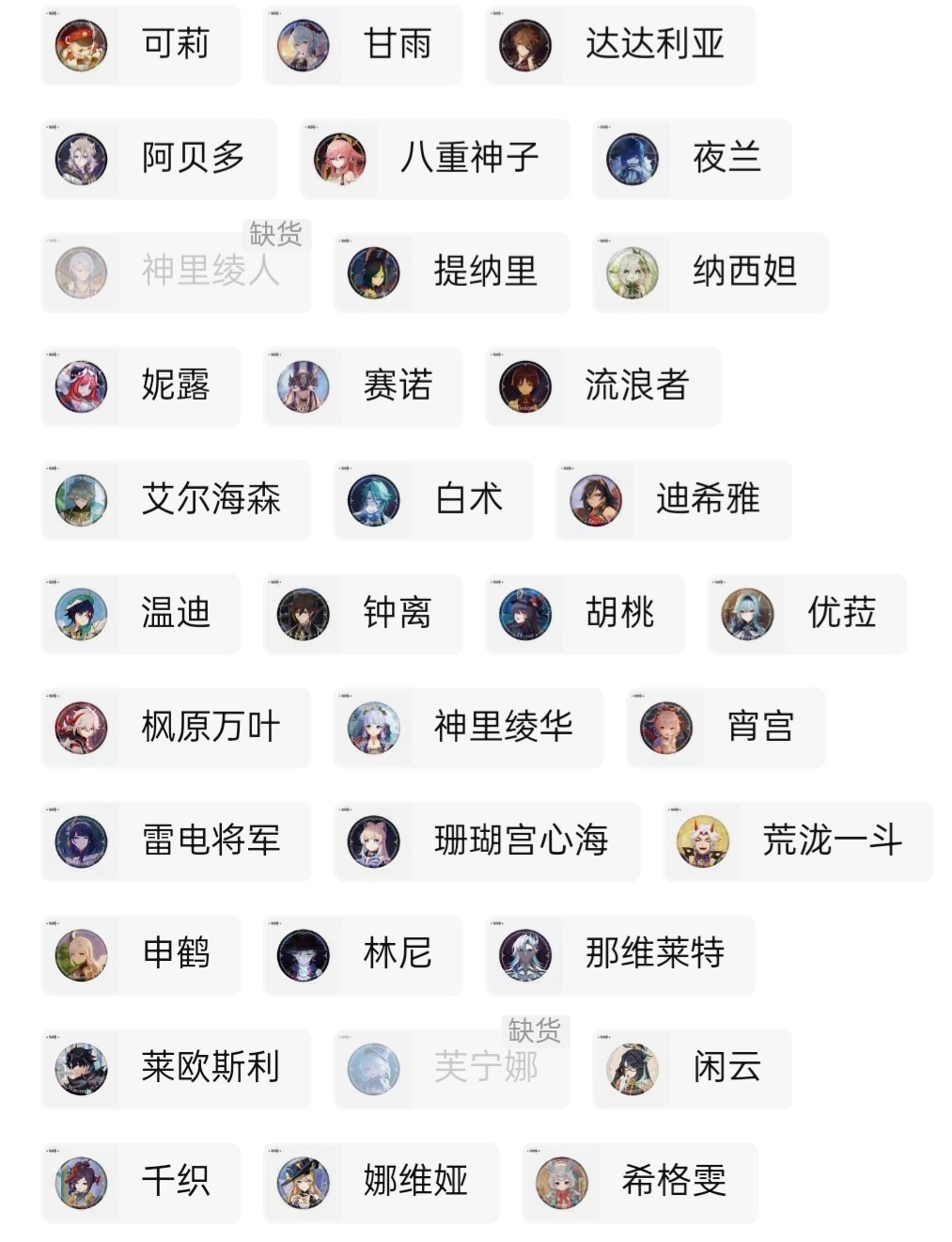This screenshot has width=952, height=1242.
Task: Select the 流浪者 chip
Action: coord(603,385)
